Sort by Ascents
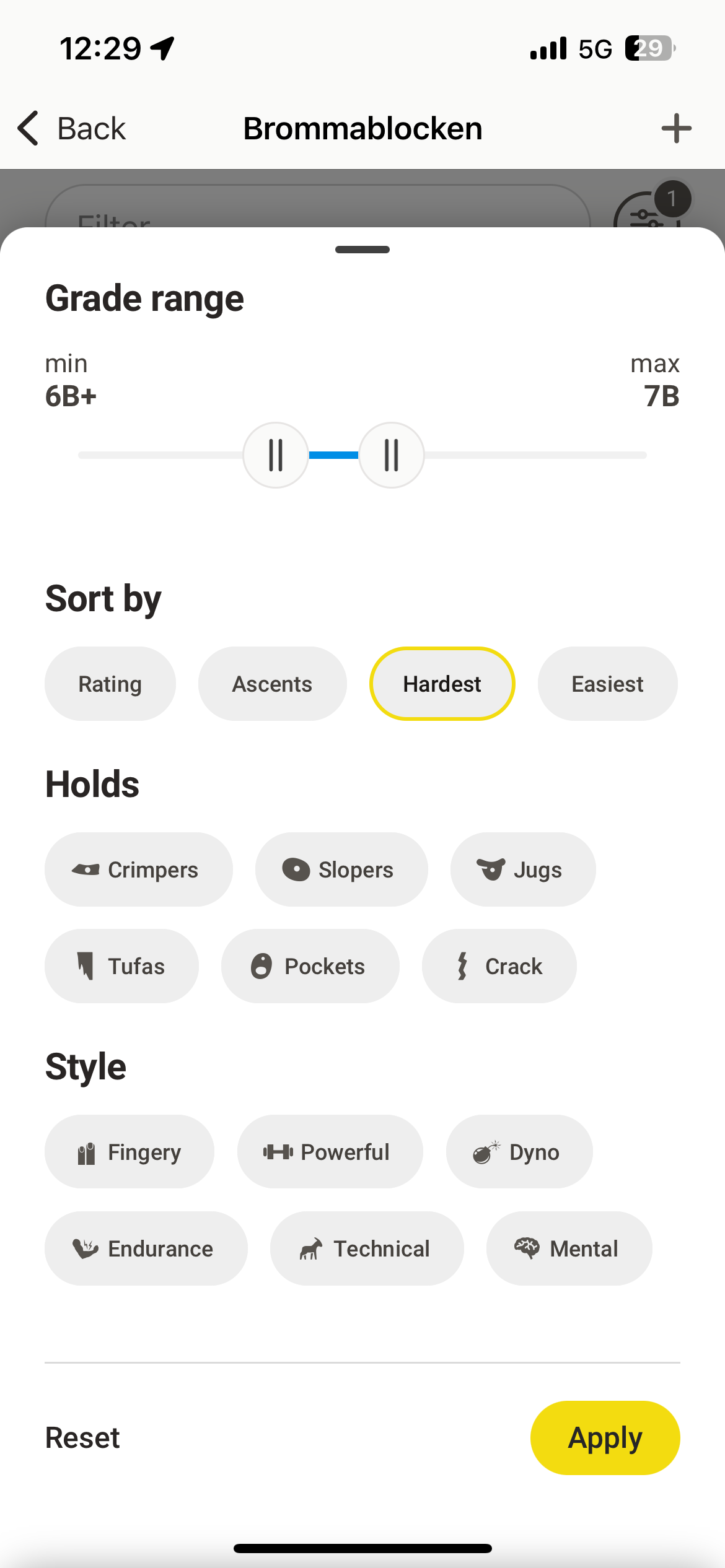Image resolution: width=725 pixels, height=1568 pixels. [x=272, y=684]
